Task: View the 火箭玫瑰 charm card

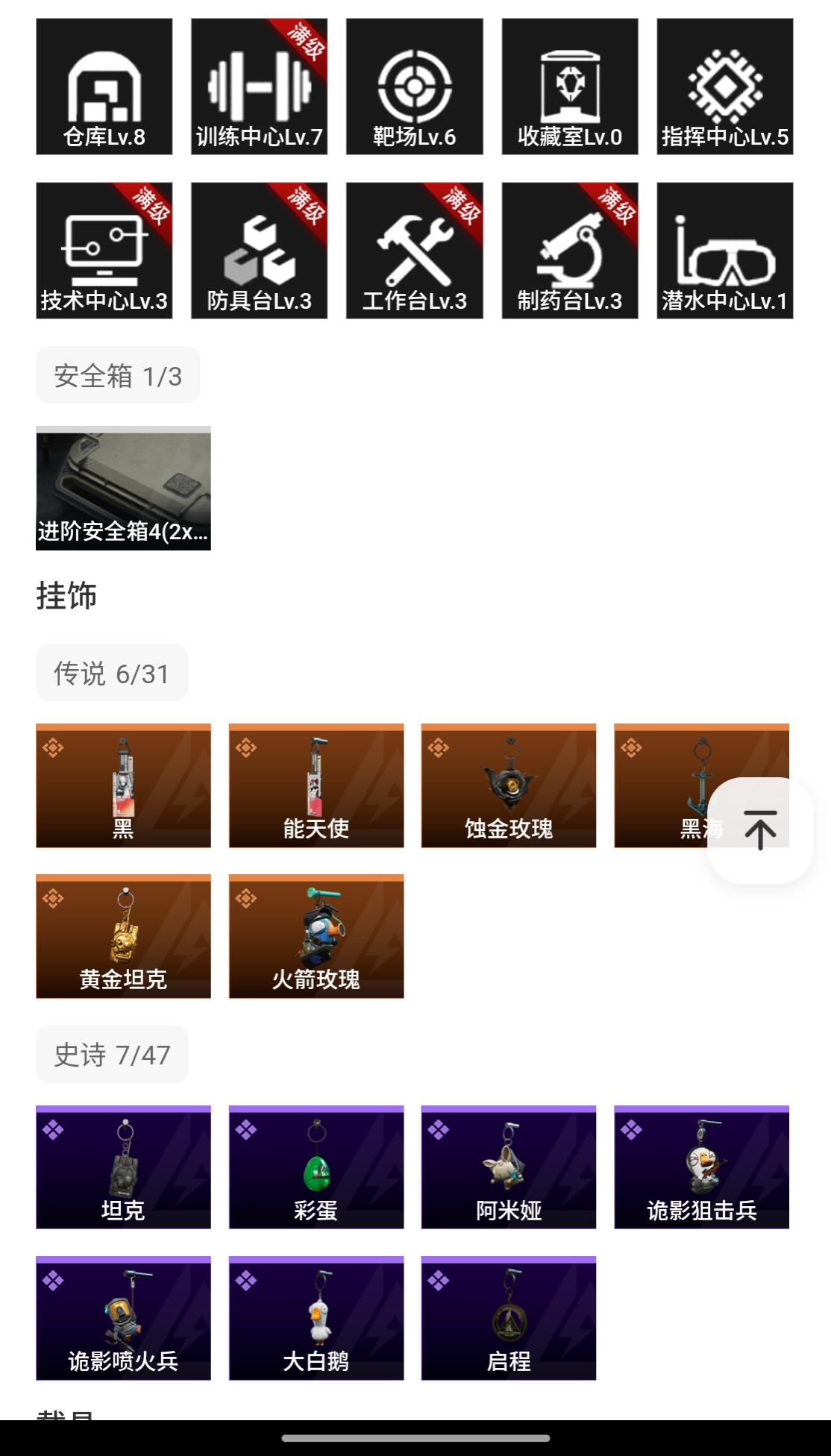Action: (x=316, y=936)
